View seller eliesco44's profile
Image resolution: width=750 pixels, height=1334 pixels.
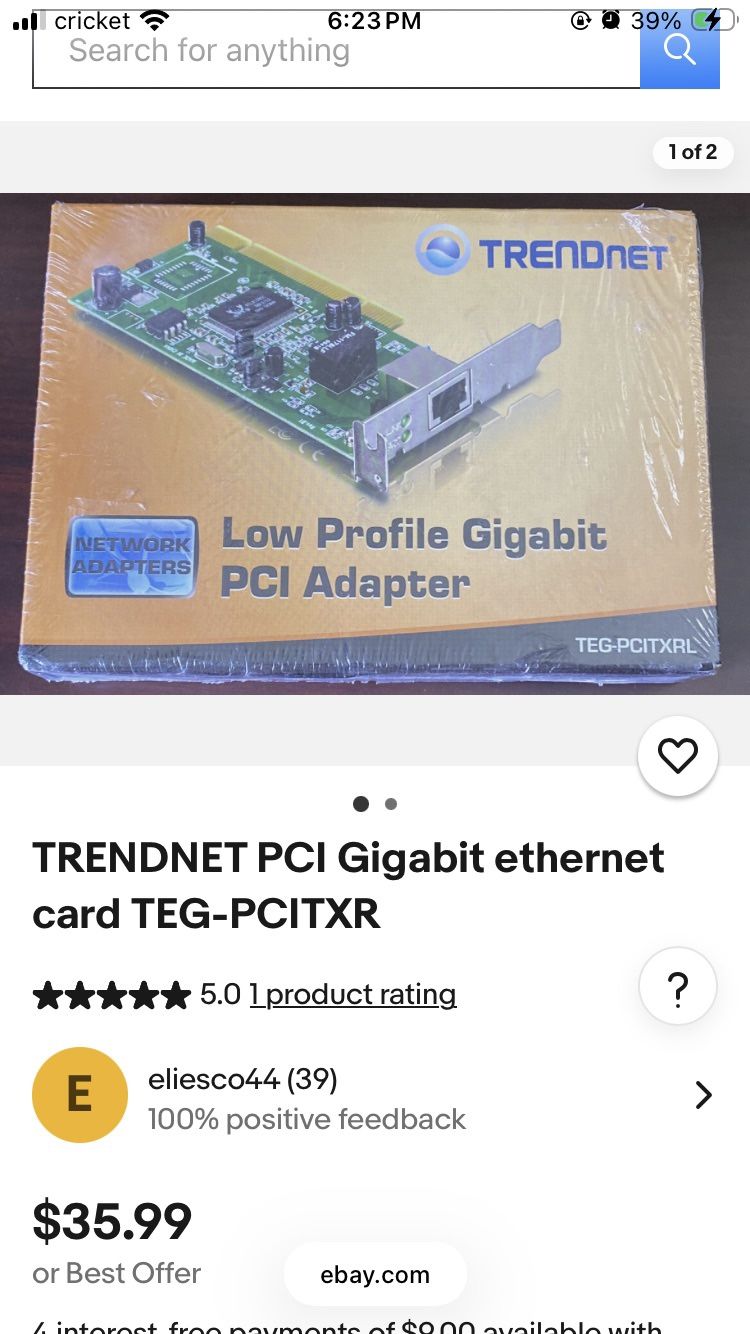pyautogui.click(x=375, y=1096)
